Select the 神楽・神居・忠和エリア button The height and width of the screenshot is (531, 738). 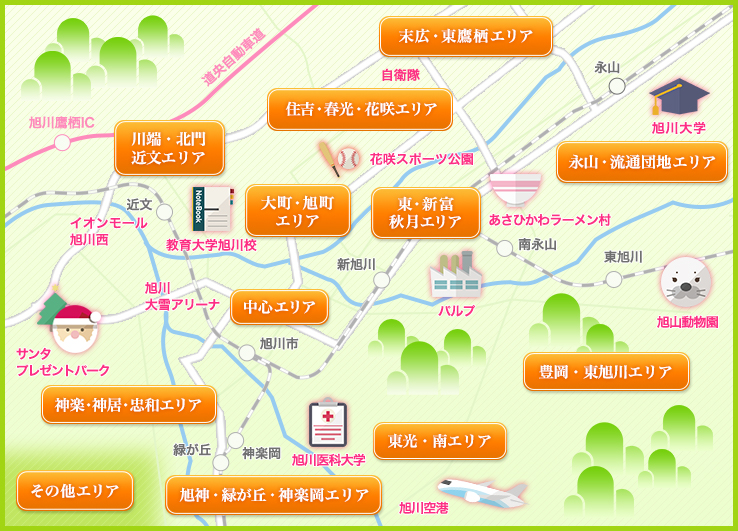[x=129, y=405]
